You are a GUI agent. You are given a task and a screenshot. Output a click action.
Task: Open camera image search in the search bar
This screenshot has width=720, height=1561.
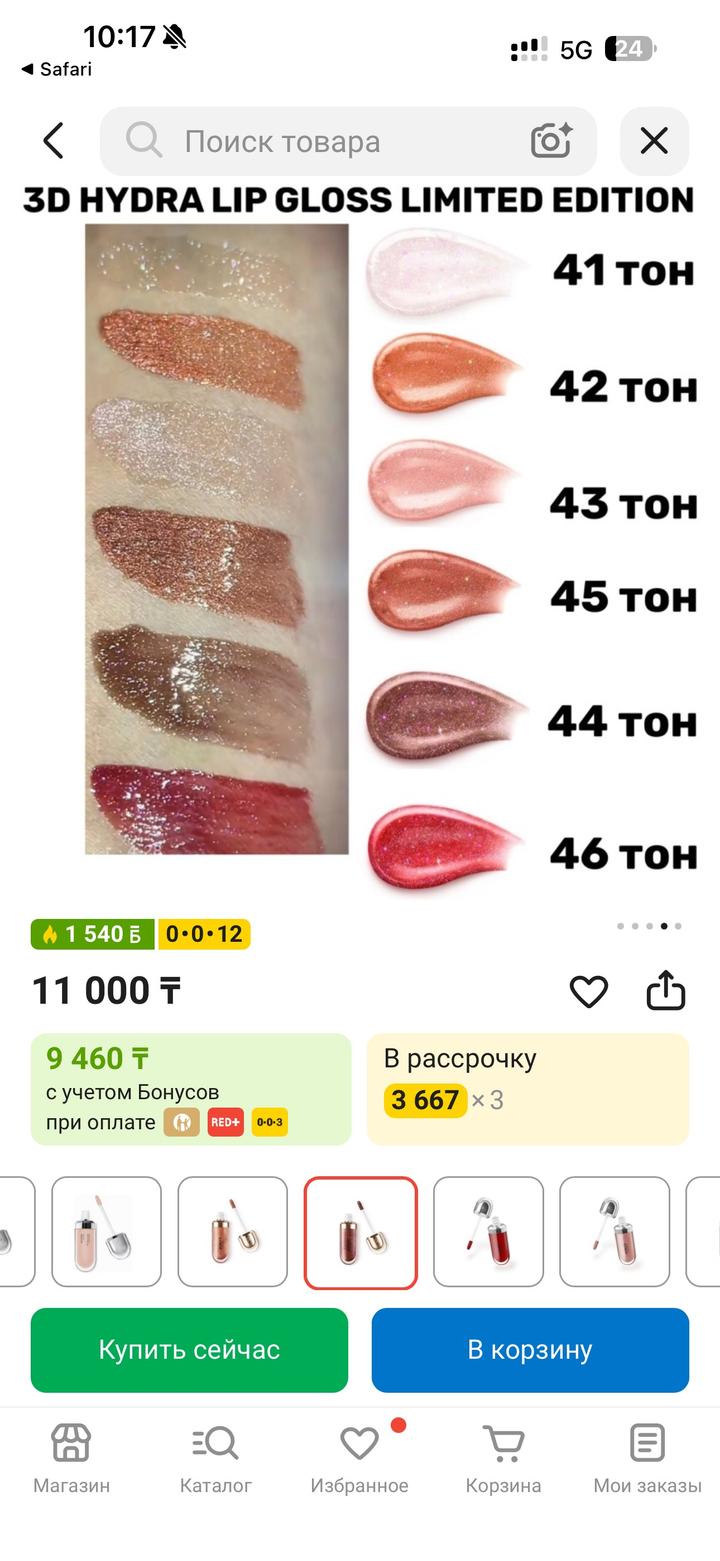coord(551,141)
